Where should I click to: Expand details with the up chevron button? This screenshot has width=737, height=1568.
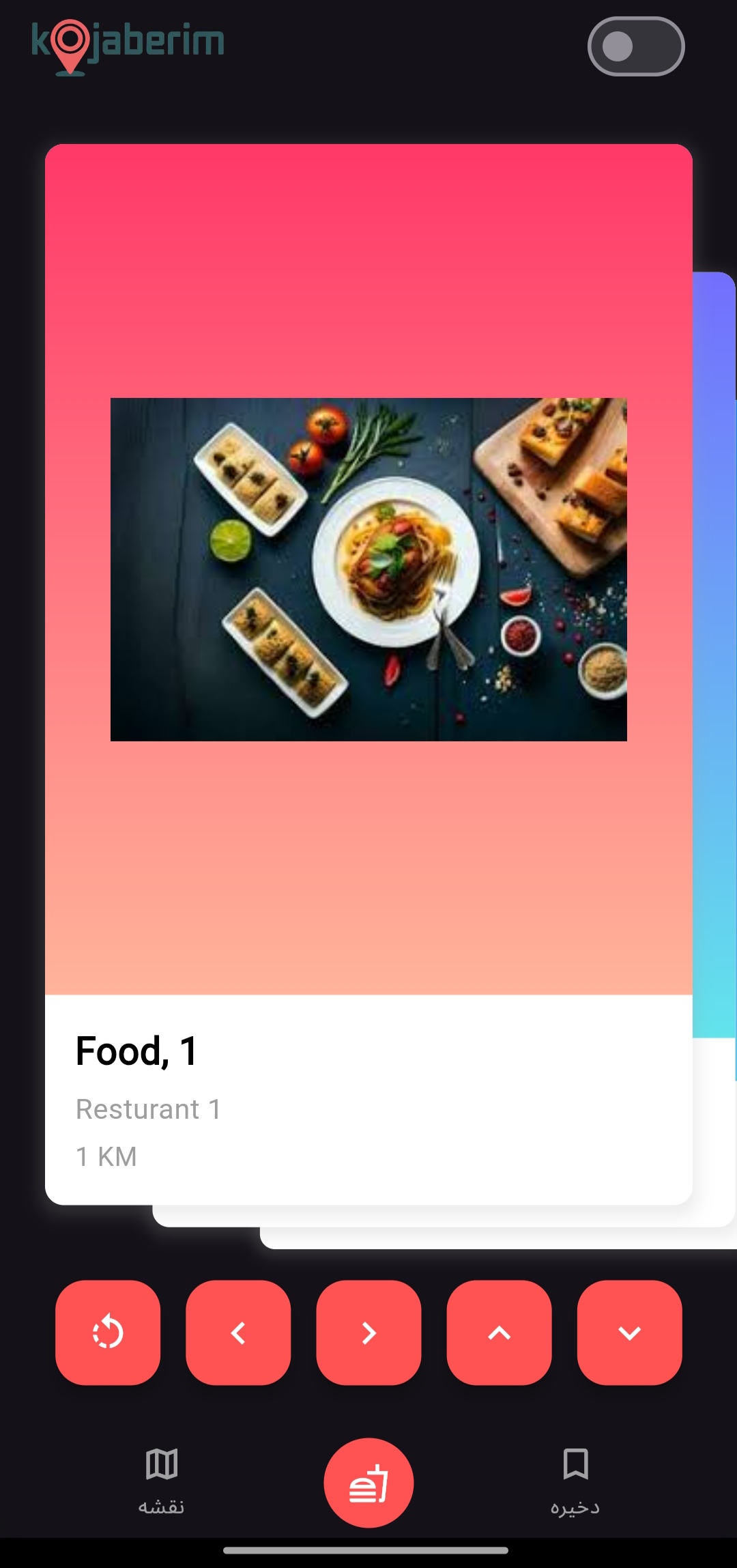[x=499, y=1333]
